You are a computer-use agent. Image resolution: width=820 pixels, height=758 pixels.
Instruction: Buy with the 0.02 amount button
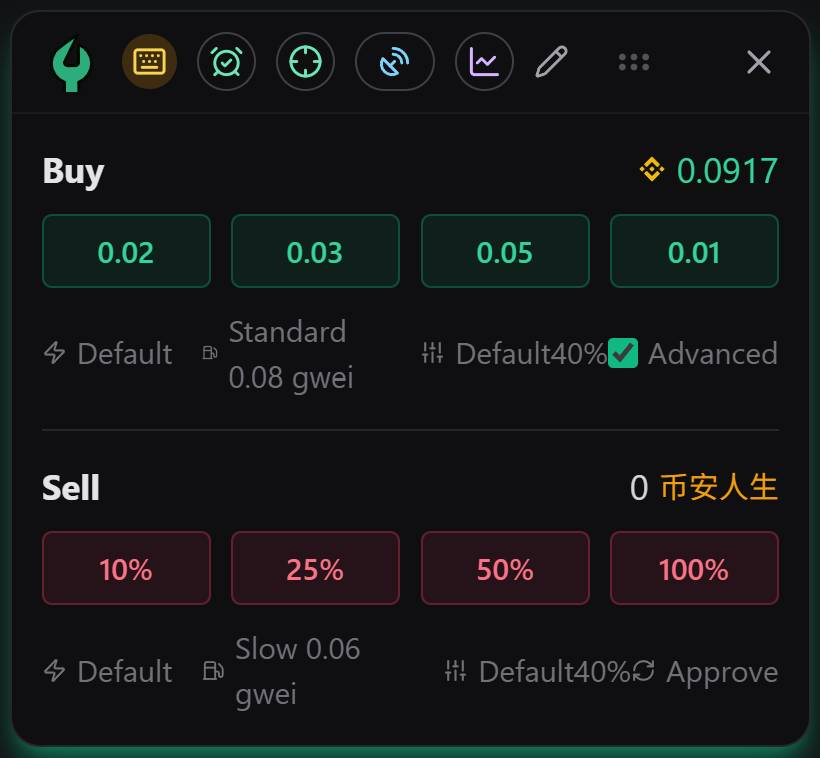127,251
